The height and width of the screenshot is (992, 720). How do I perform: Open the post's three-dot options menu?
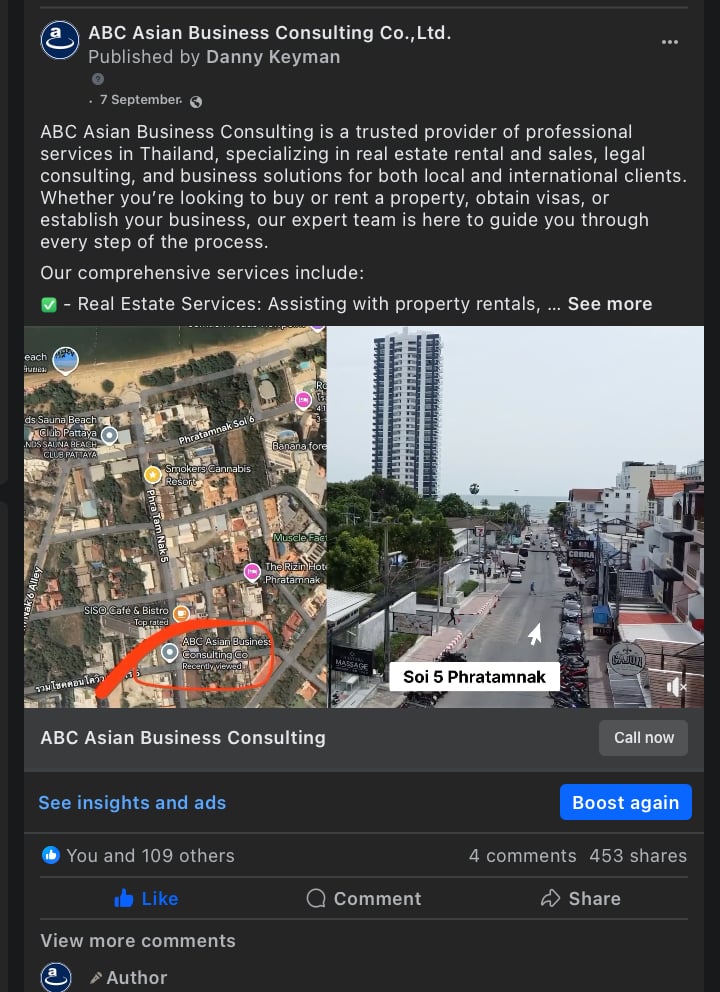670,42
